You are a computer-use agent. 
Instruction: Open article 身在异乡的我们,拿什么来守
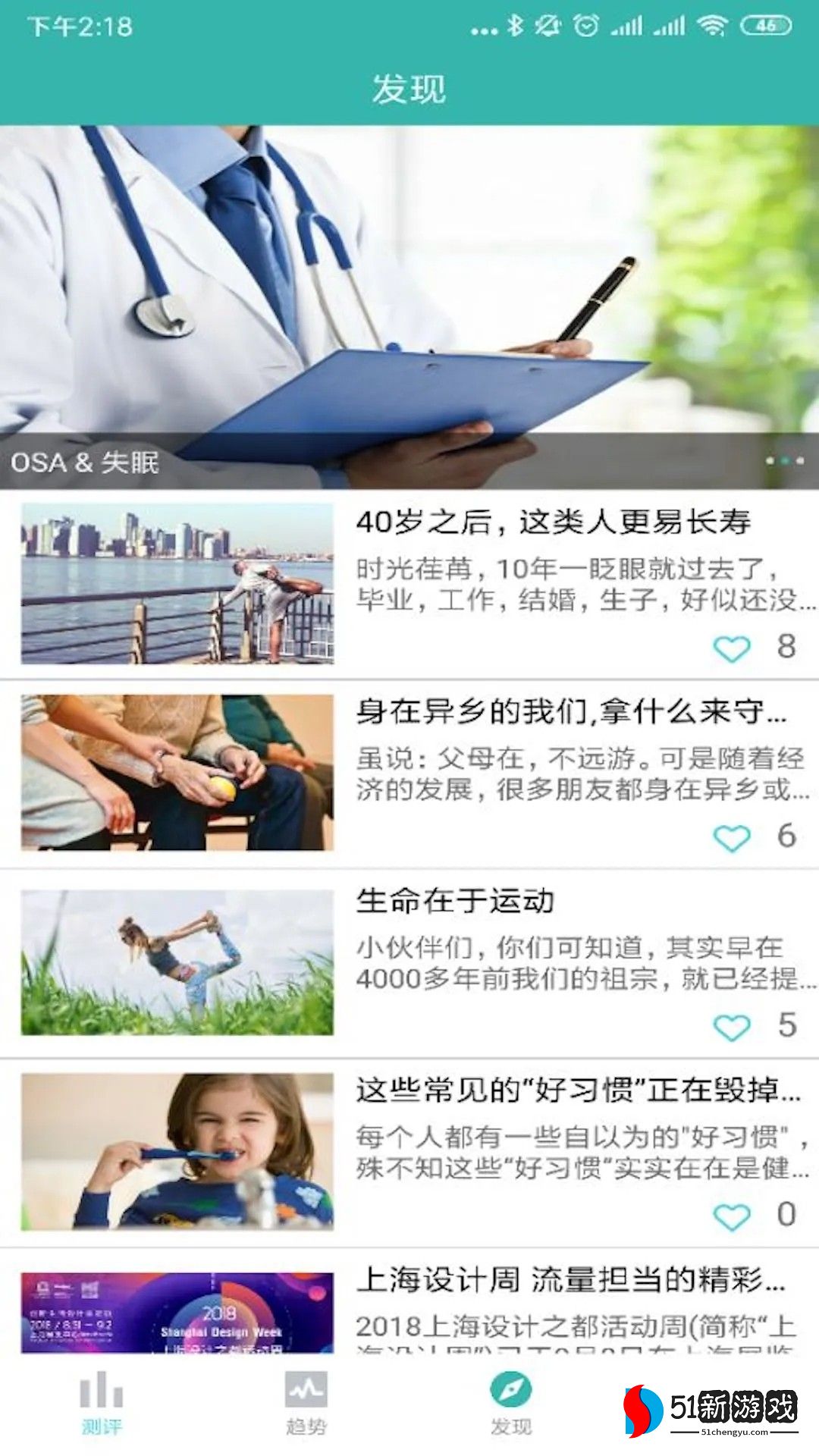(x=570, y=711)
